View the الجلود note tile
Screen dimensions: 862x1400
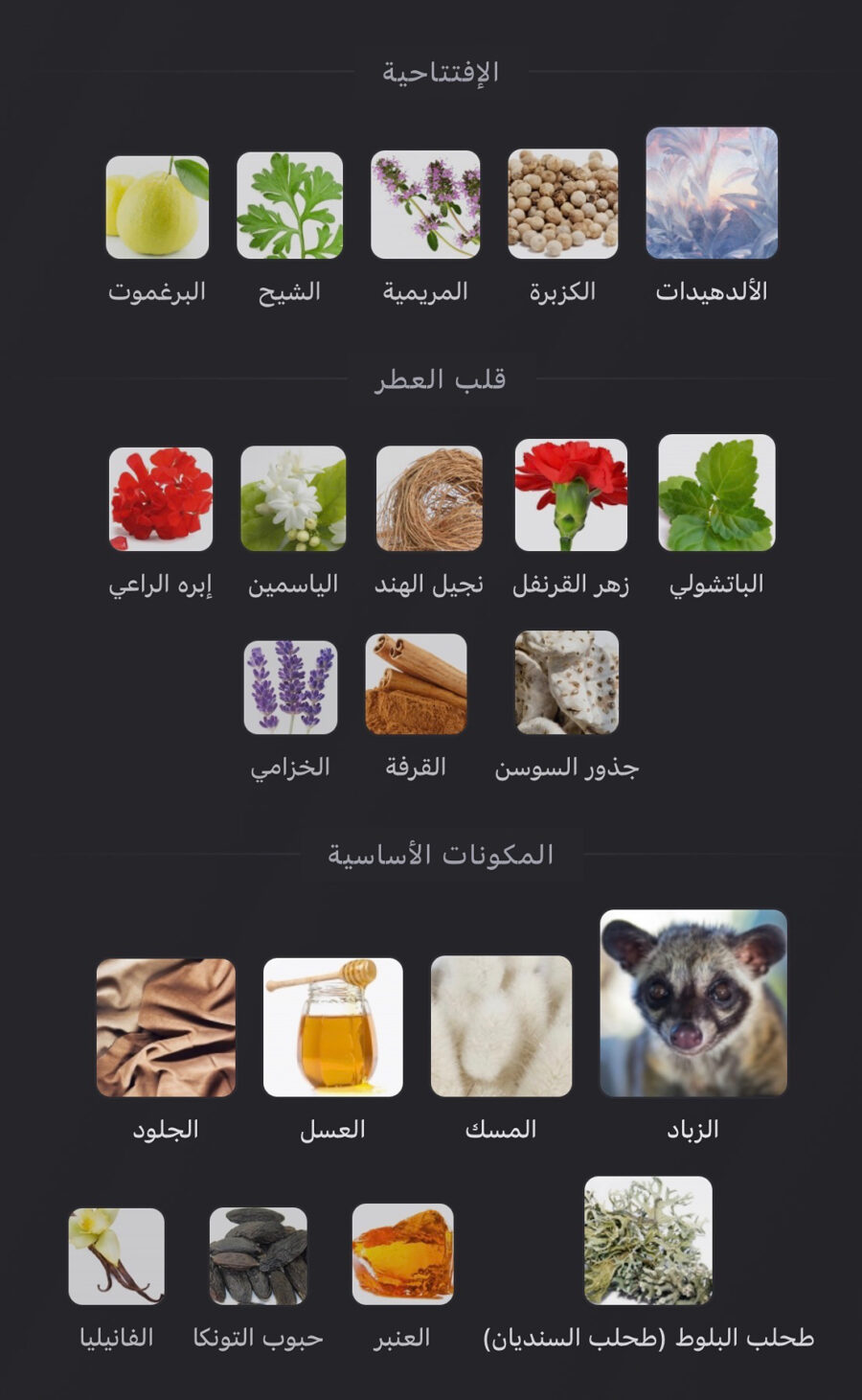pyautogui.click(x=166, y=1027)
